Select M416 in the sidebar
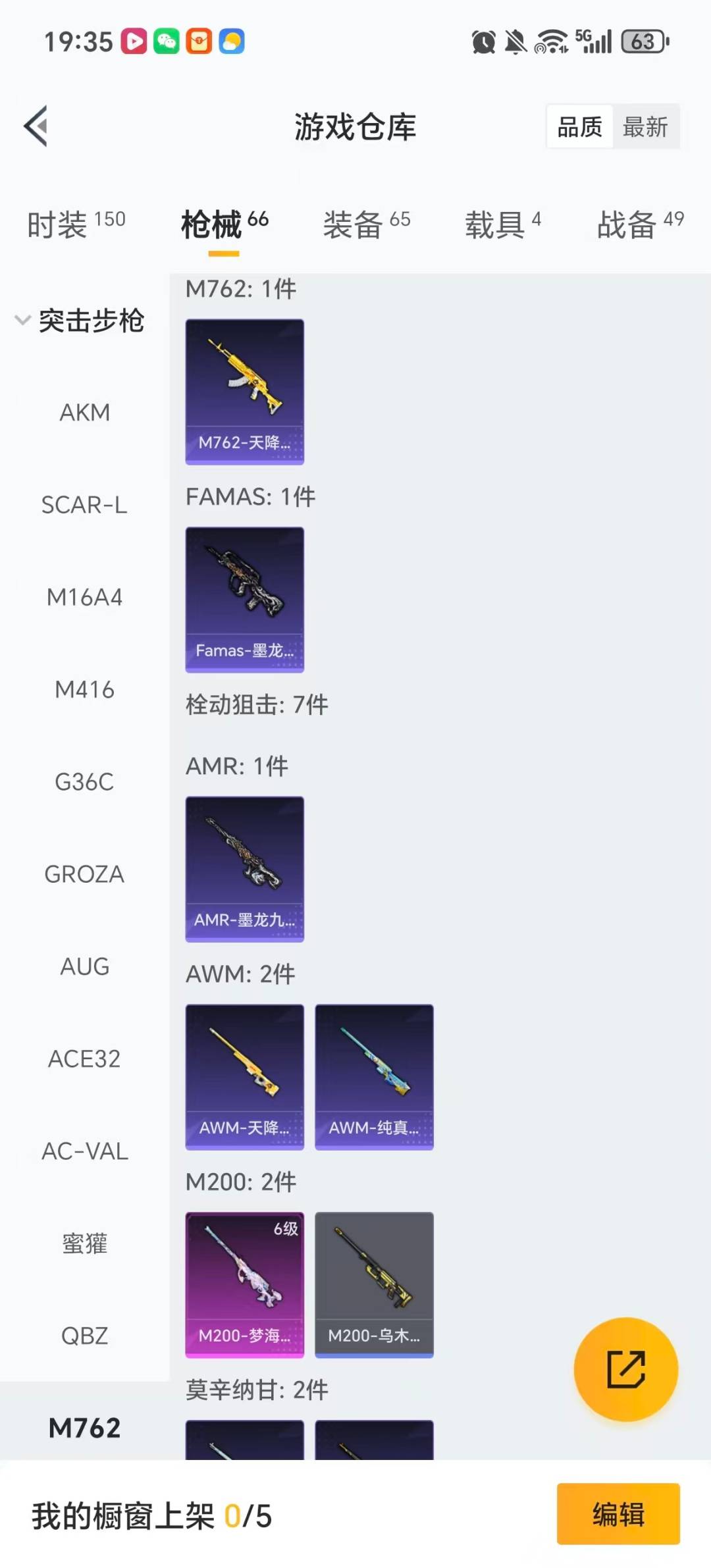 (84, 690)
